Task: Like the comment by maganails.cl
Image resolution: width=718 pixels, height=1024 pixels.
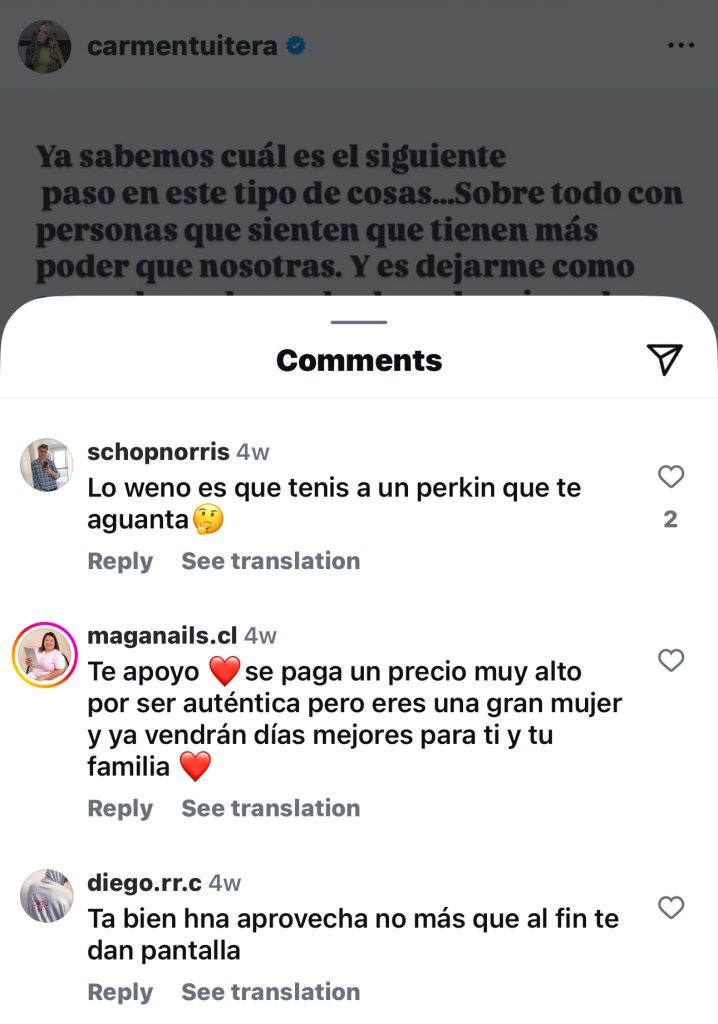Action: tap(671, 660)
